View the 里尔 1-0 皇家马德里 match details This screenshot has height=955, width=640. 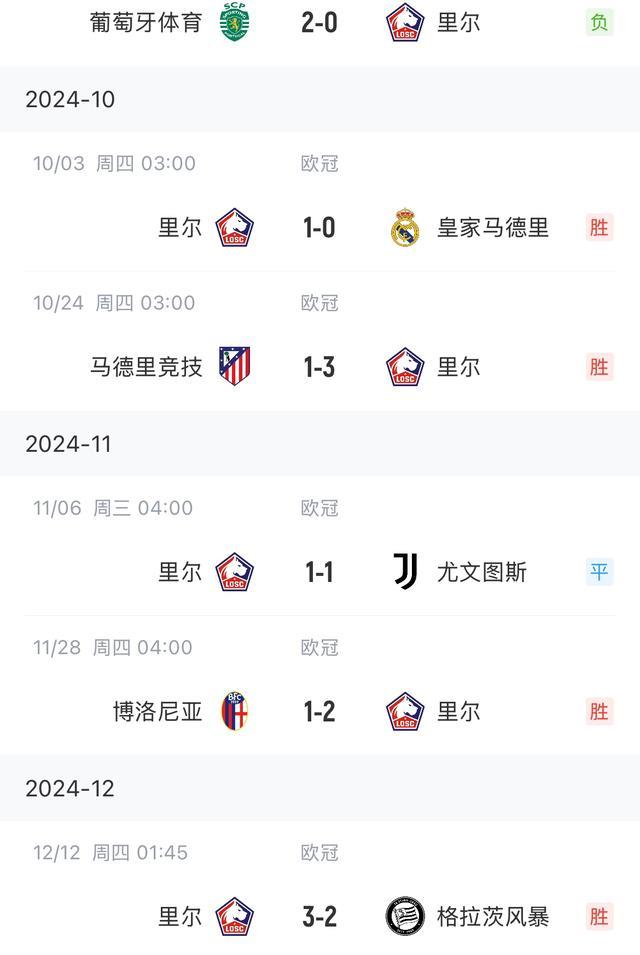[x=319, y=228]
